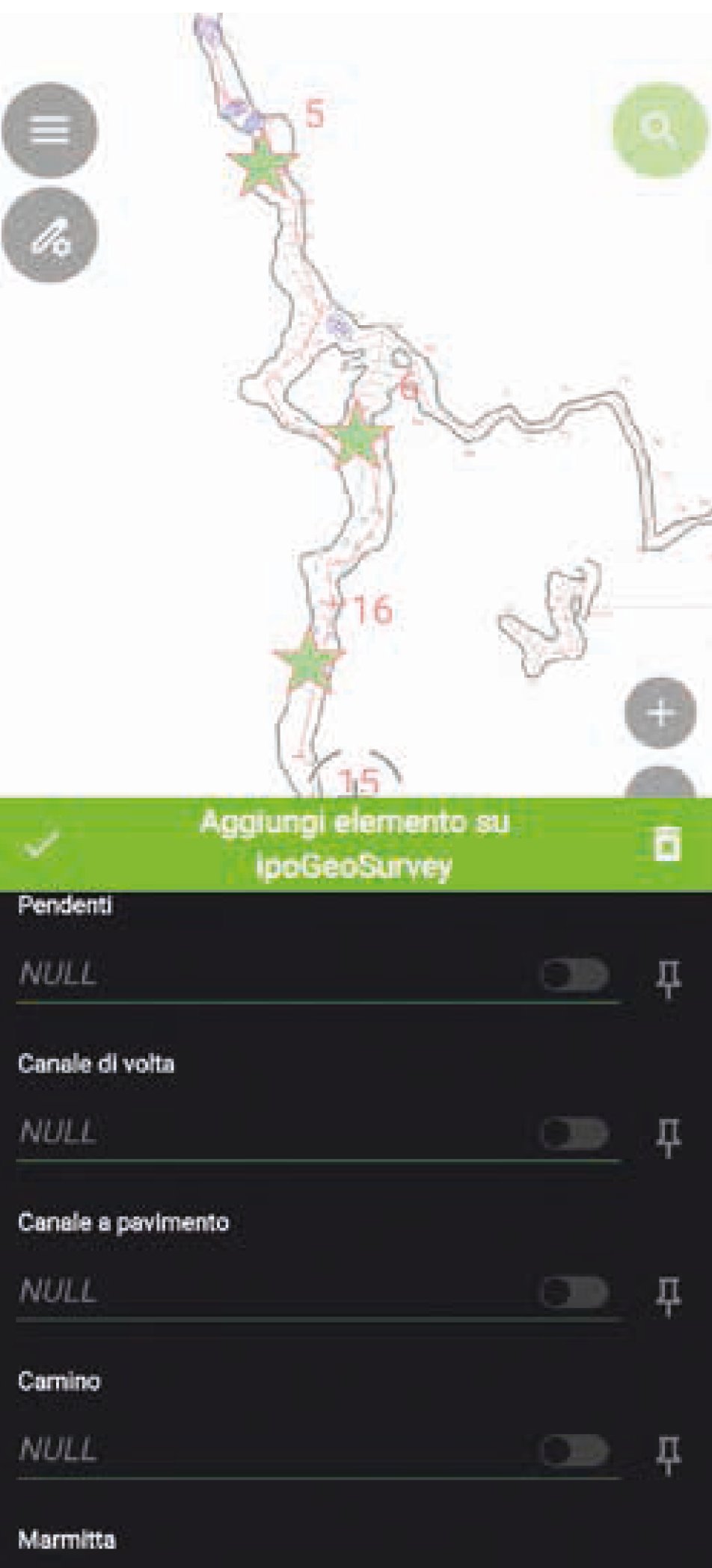Viewport: 712px width, 1568px height.
Task: Confirm adding element with the checkmark
Action: click(41, 845)
